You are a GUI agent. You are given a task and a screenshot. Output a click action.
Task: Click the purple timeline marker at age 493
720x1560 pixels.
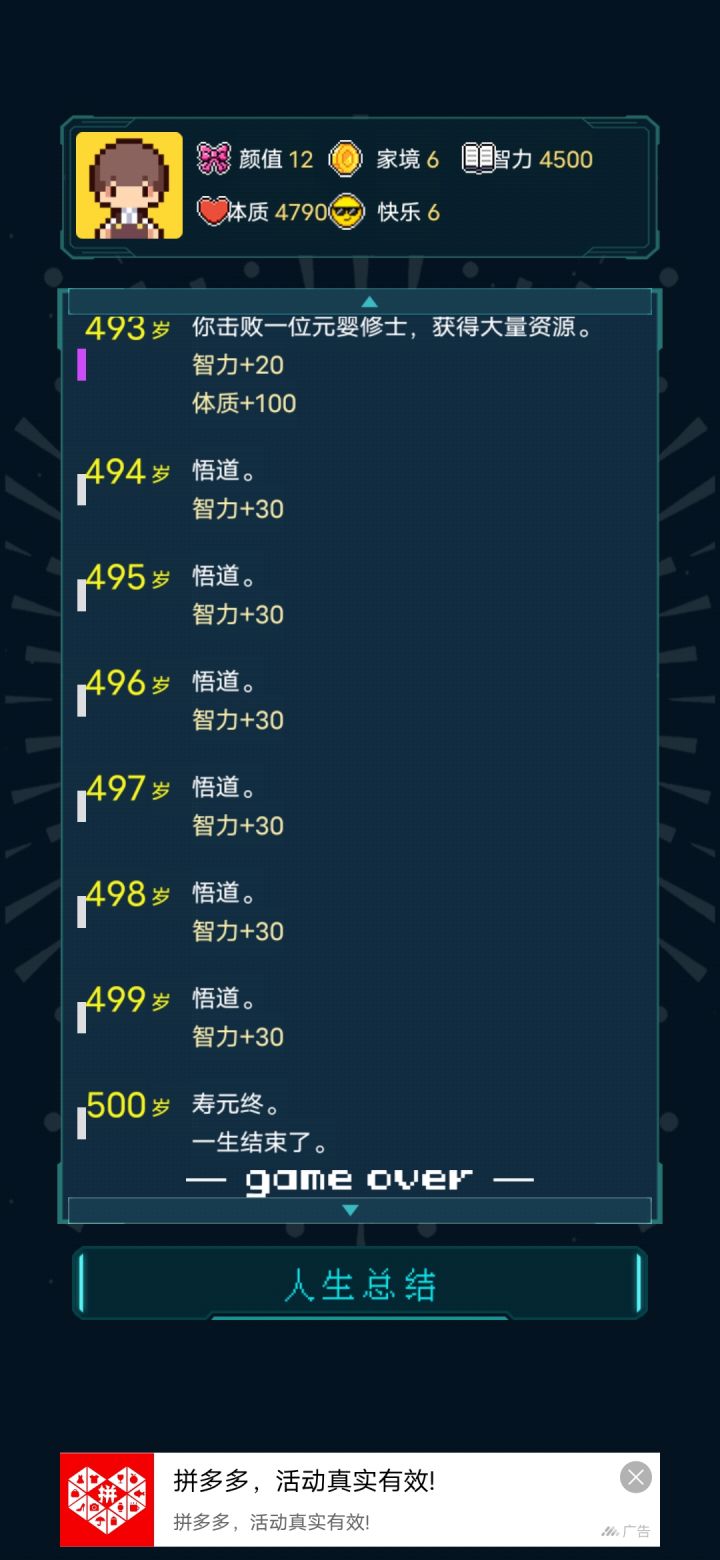point(83,367)
